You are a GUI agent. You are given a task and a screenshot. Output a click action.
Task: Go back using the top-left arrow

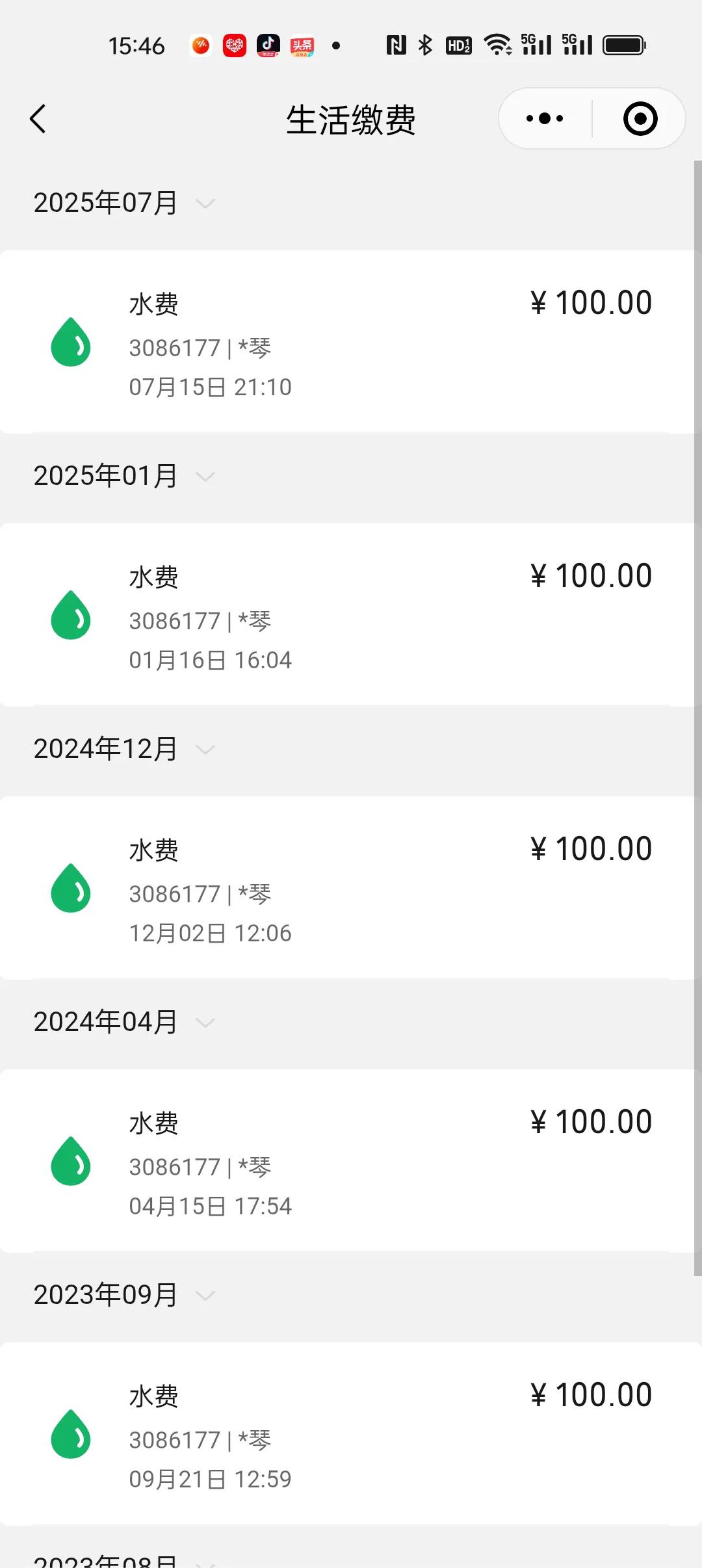(38, 119)
